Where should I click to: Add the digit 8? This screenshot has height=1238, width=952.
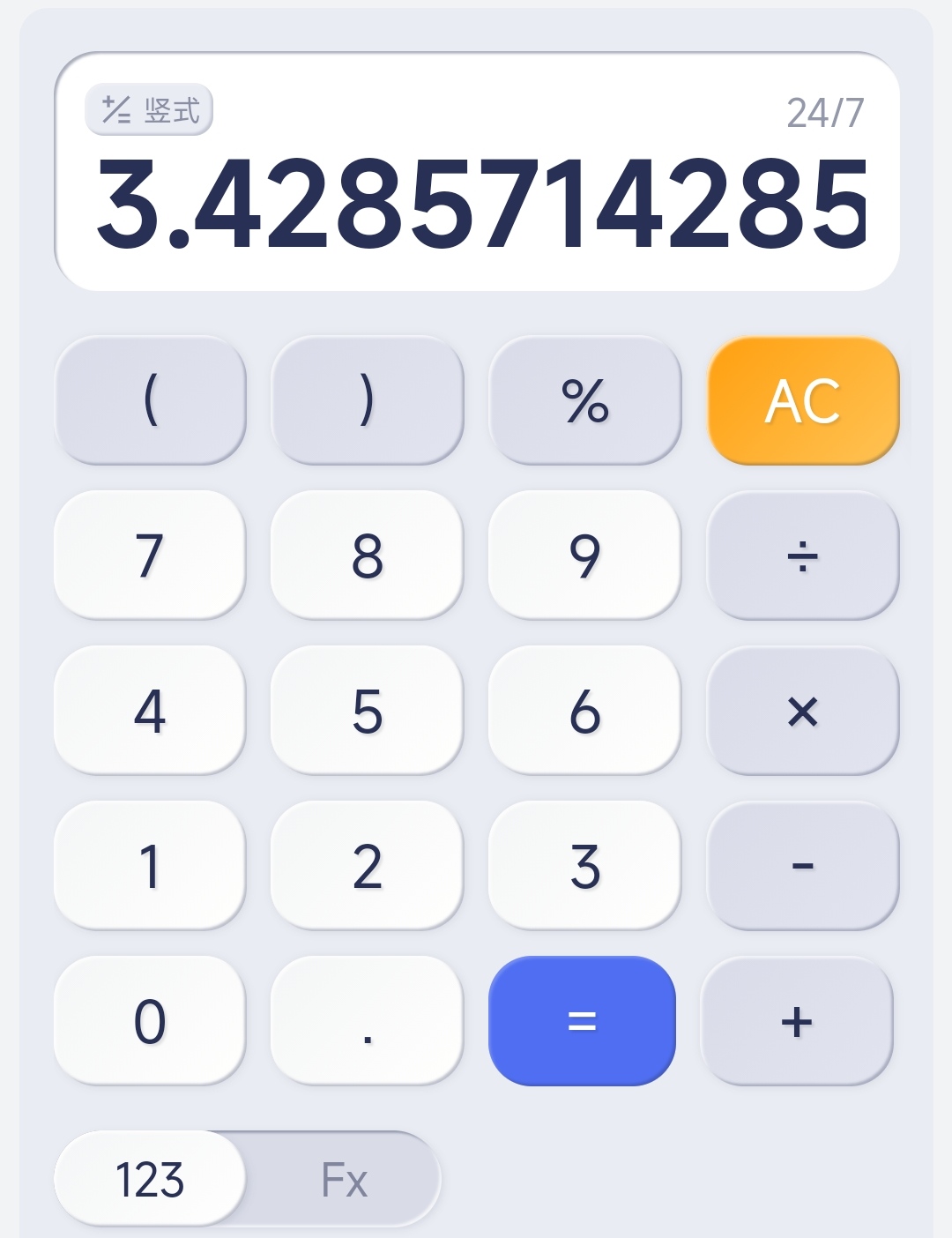pyautogui.click(x=368, y=556)
